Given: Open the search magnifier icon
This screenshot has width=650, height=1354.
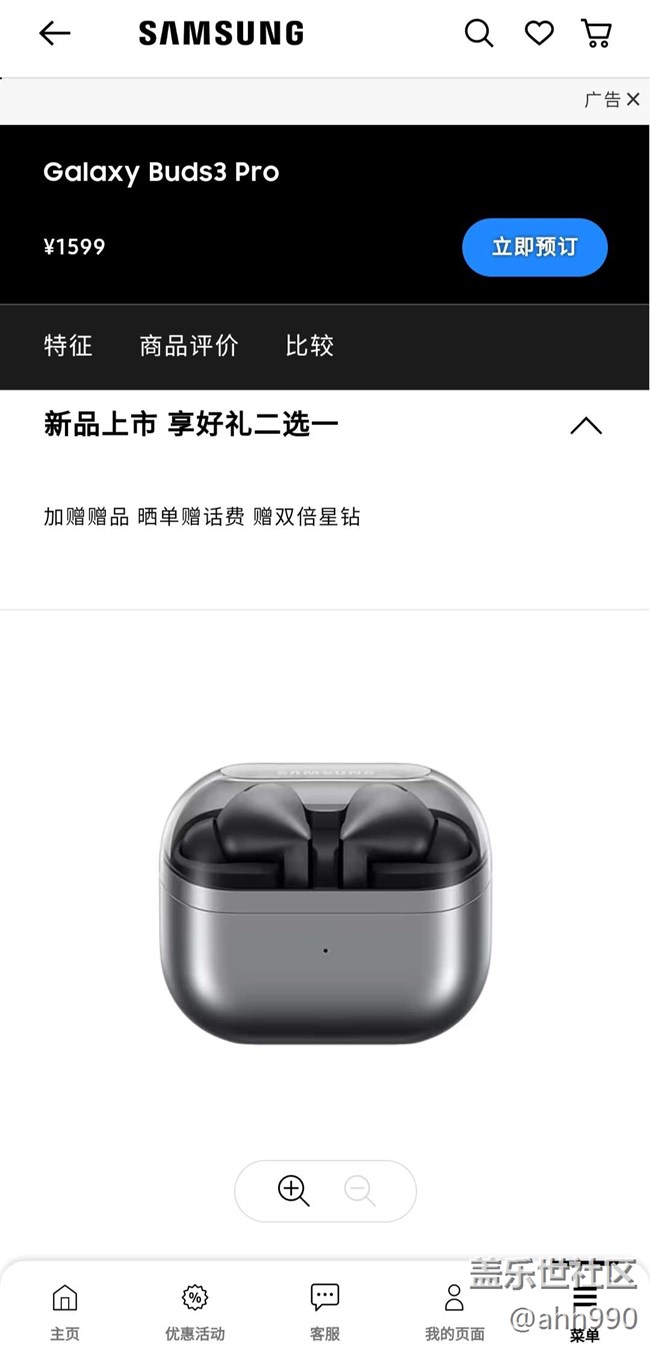Looking at the screenshot, I should (479, 33).
